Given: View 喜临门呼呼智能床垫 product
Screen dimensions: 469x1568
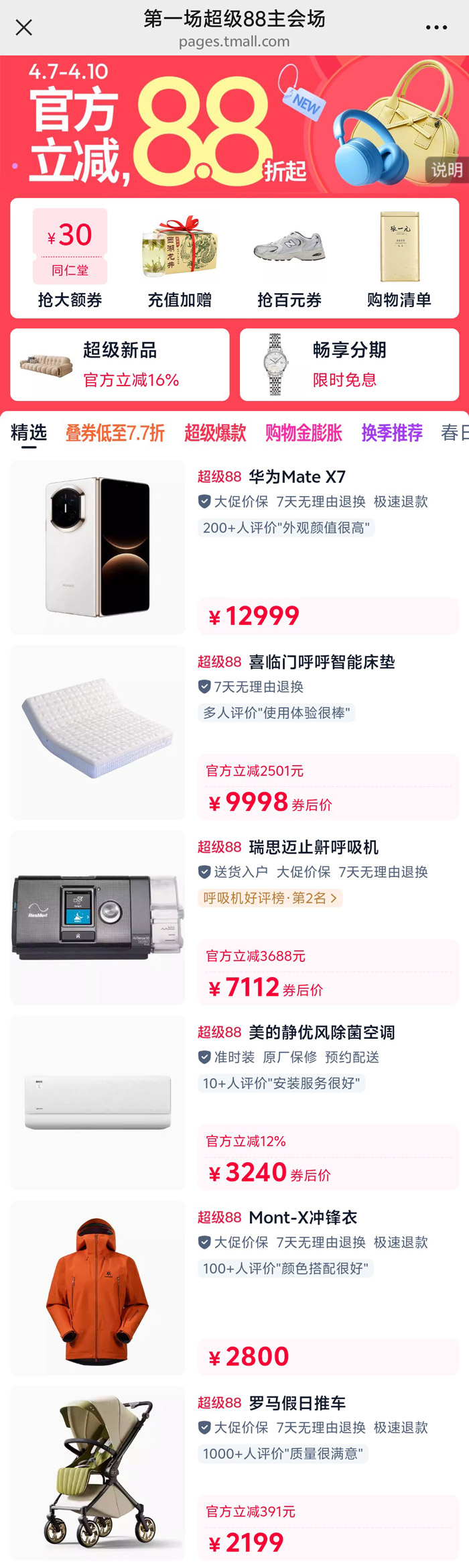Looking at the screenshot, I should 322,662.
